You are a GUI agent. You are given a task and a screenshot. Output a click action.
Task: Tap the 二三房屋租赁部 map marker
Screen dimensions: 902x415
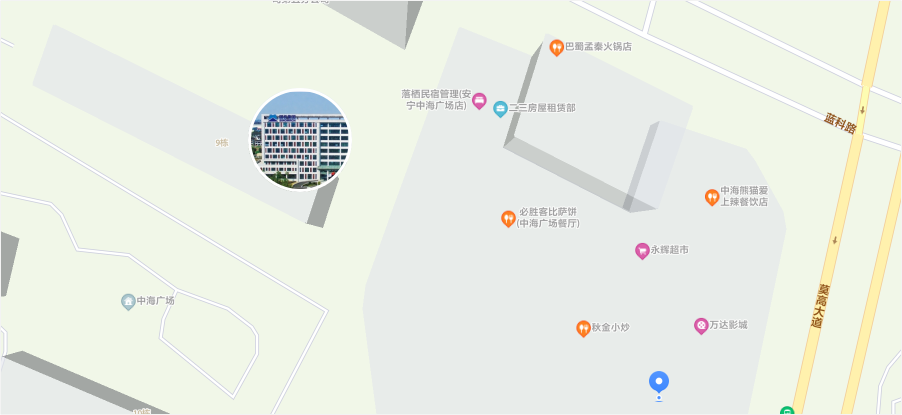click(x=501, y=109)
